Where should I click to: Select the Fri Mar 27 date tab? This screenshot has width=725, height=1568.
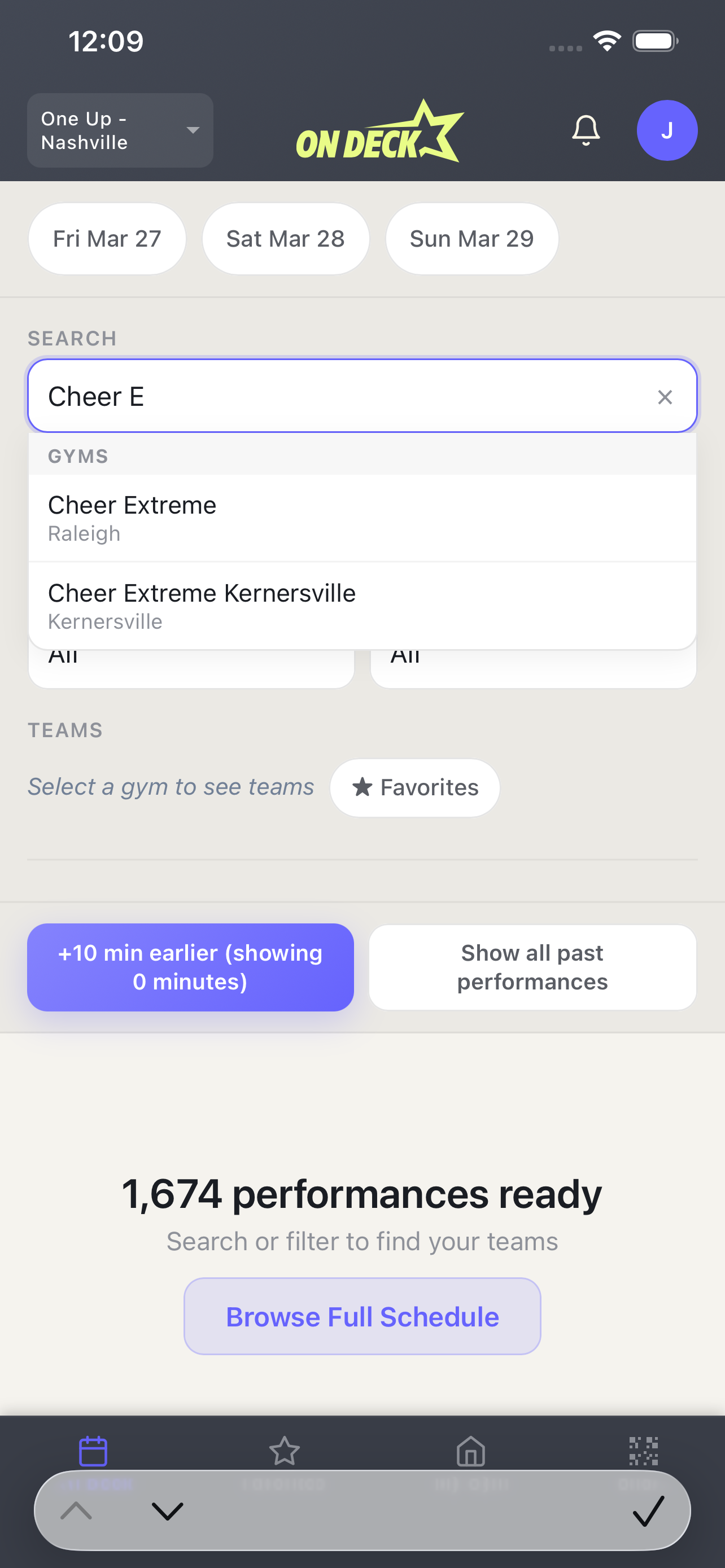[107, 238]
